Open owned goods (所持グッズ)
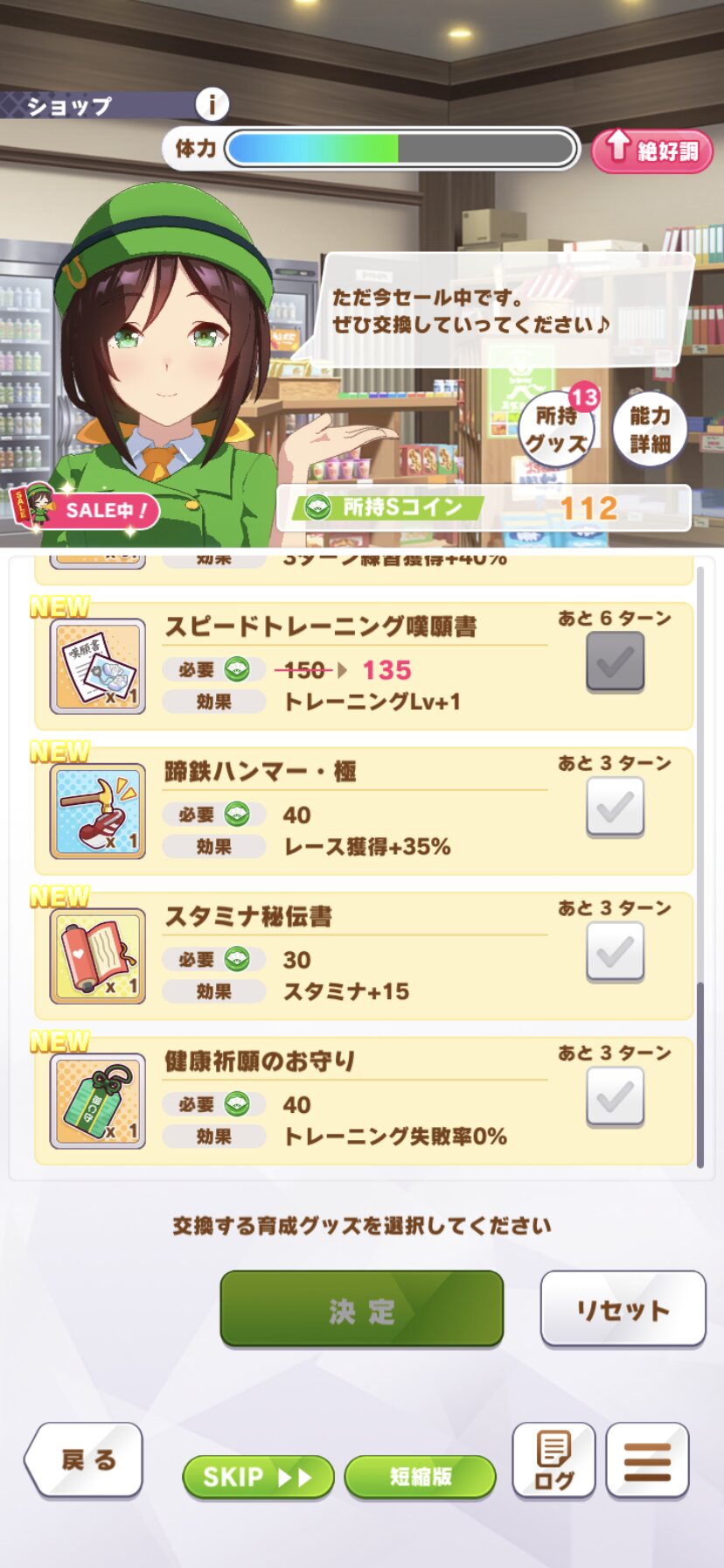The image size is (724, 1568). pos(556,429)
